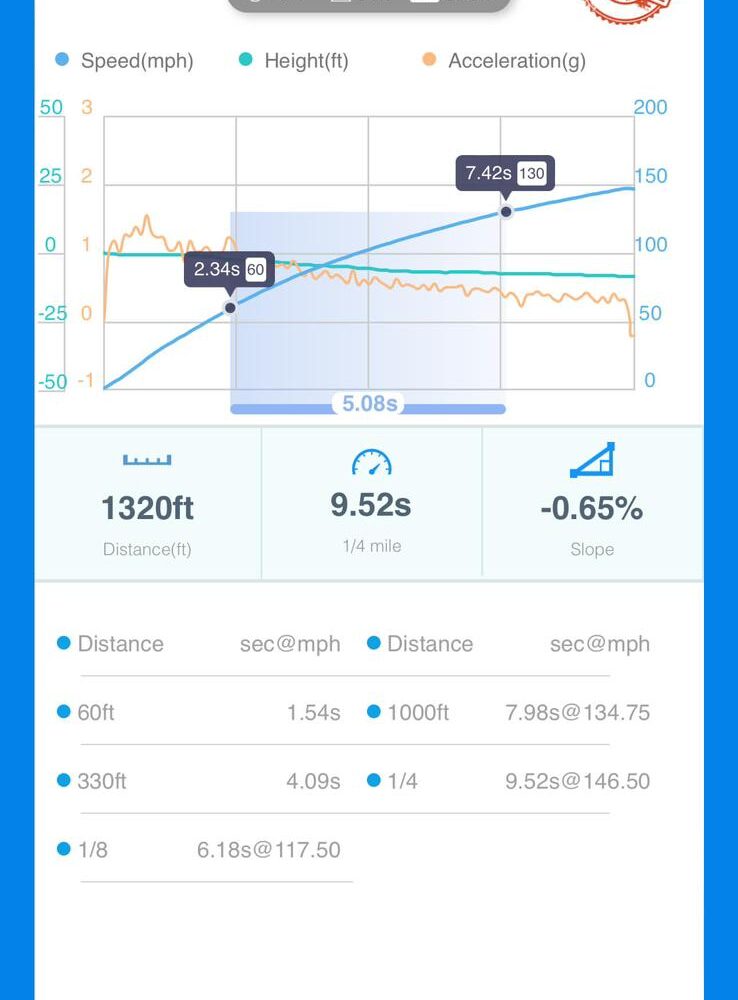This screenshot has height=1000, width=738.
Task: Tap the 5.08s range bar under chart
Action: (368, 405)
